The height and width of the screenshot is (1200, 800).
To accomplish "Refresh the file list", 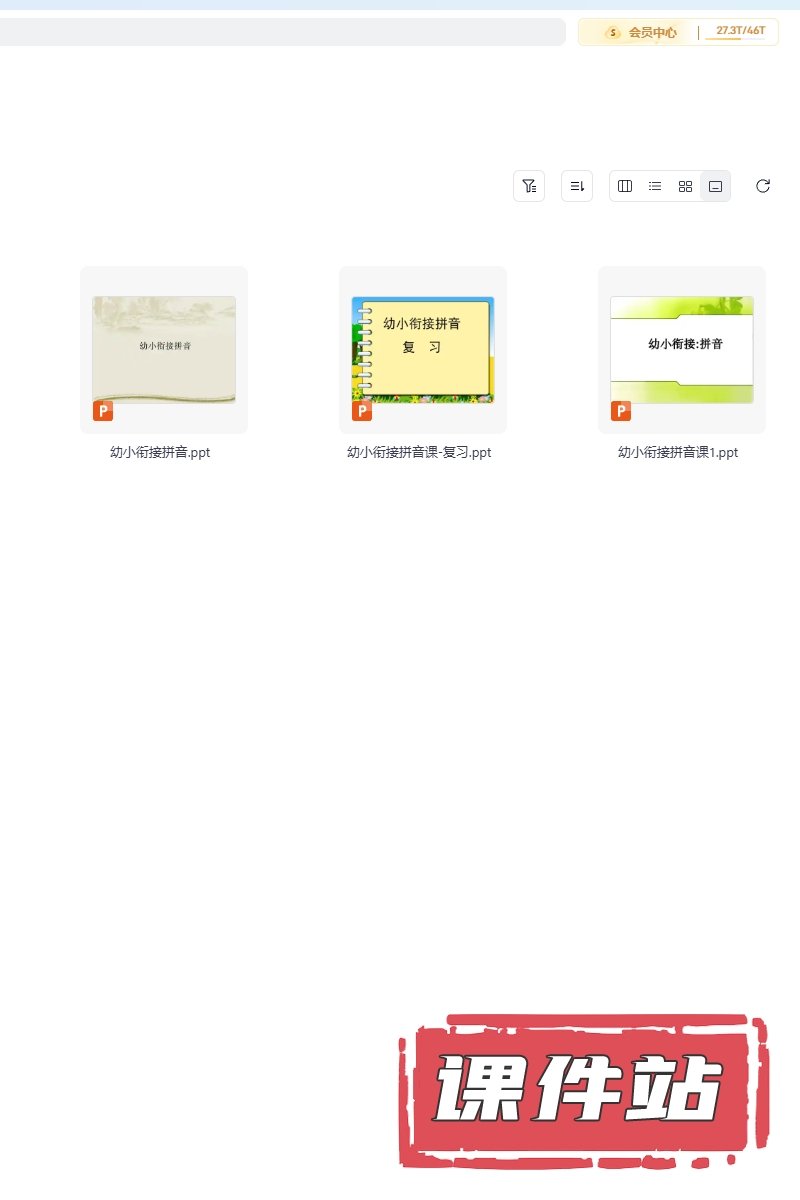I will (763, 186).
